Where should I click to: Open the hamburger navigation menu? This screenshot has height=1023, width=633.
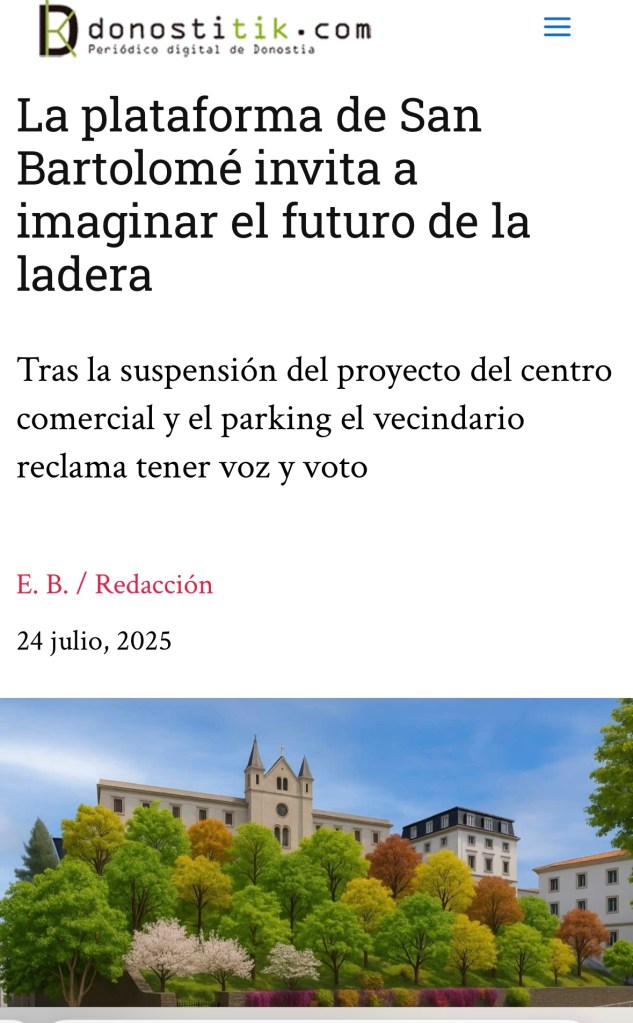pyautogui.click(x=557, y=28)
